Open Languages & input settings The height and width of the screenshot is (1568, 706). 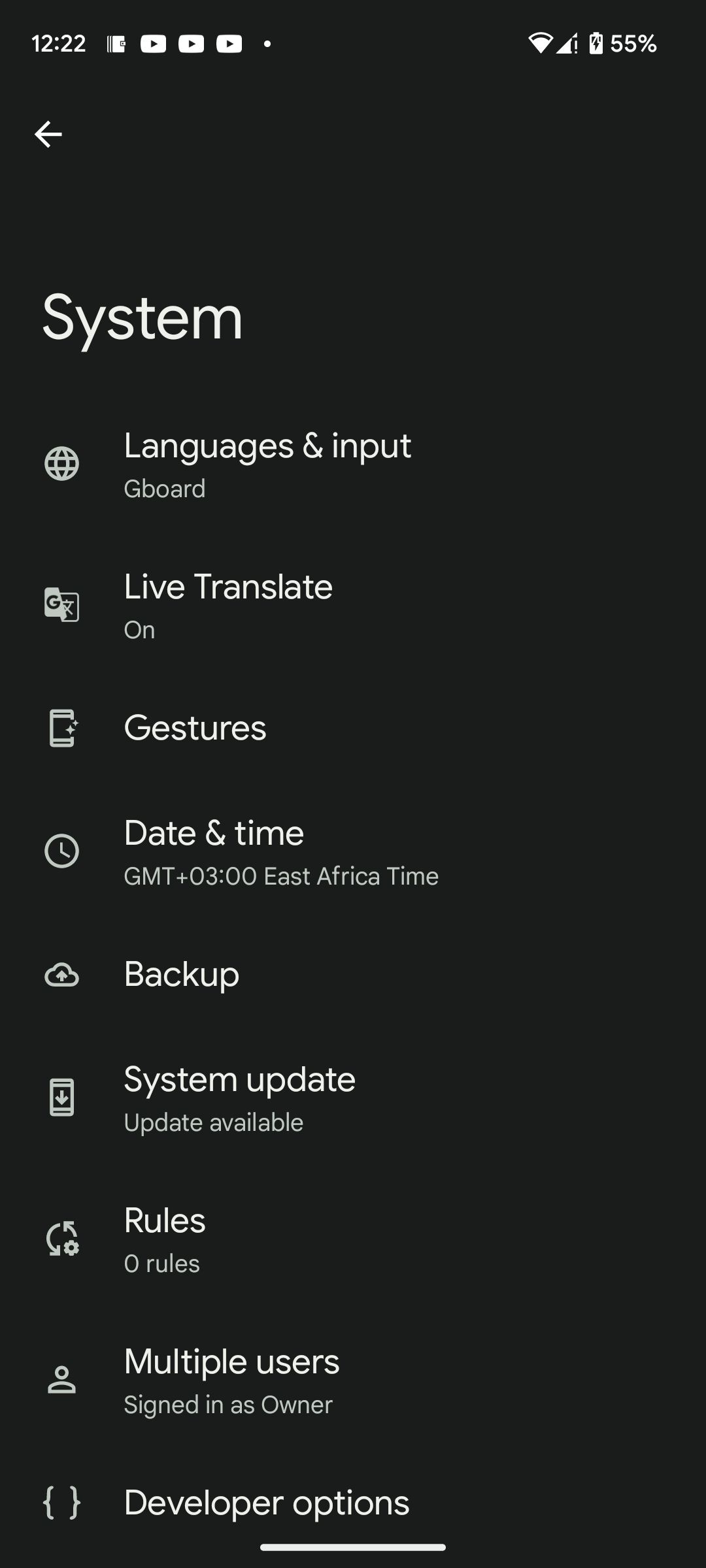268,464
